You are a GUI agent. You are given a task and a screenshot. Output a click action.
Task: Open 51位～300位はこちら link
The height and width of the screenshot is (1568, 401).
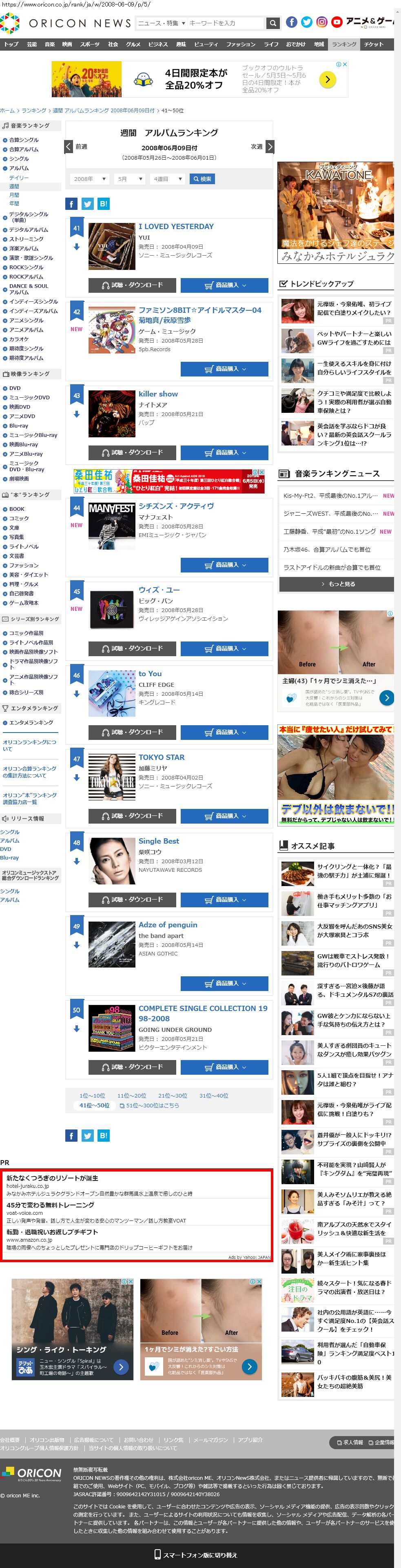click(x=149, y=1105)
